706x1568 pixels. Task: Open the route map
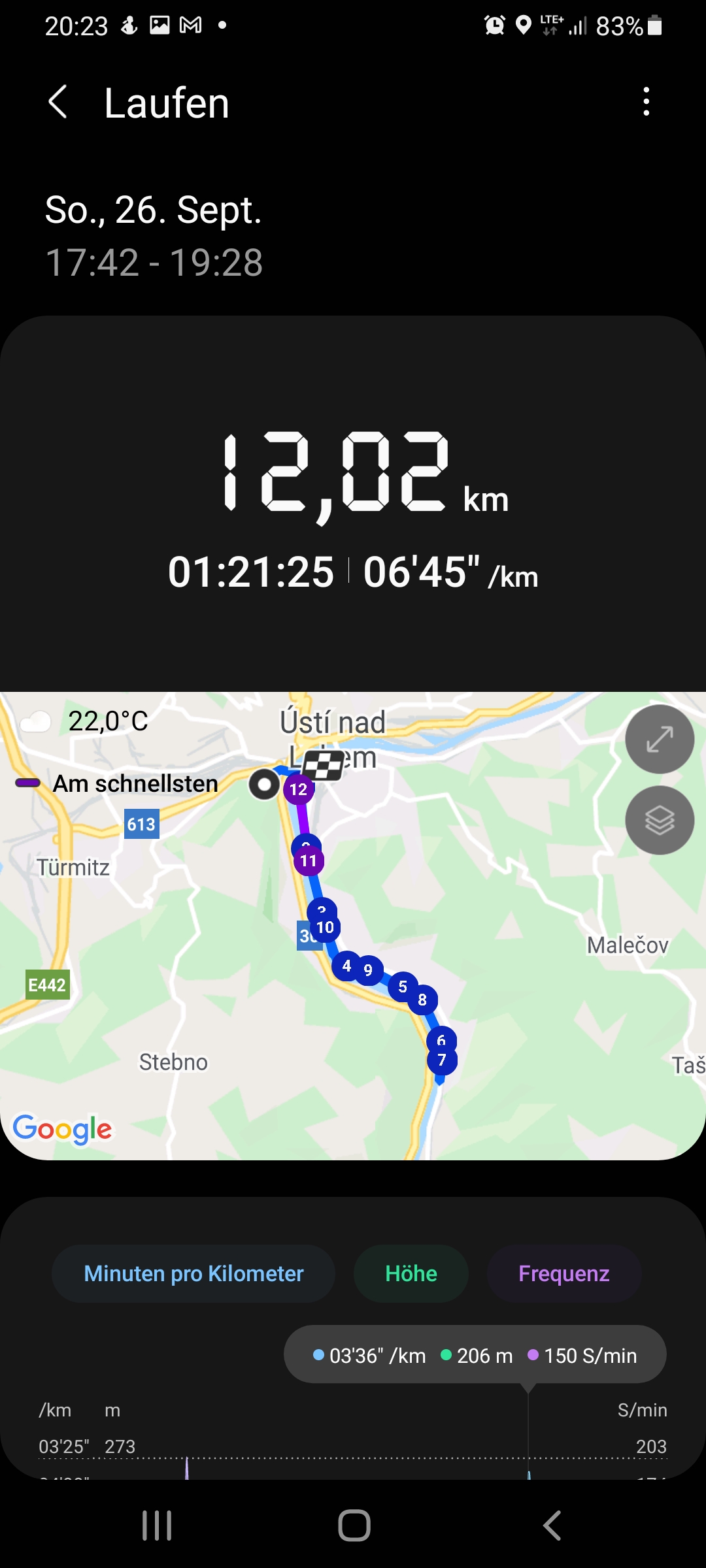[353, 926]
